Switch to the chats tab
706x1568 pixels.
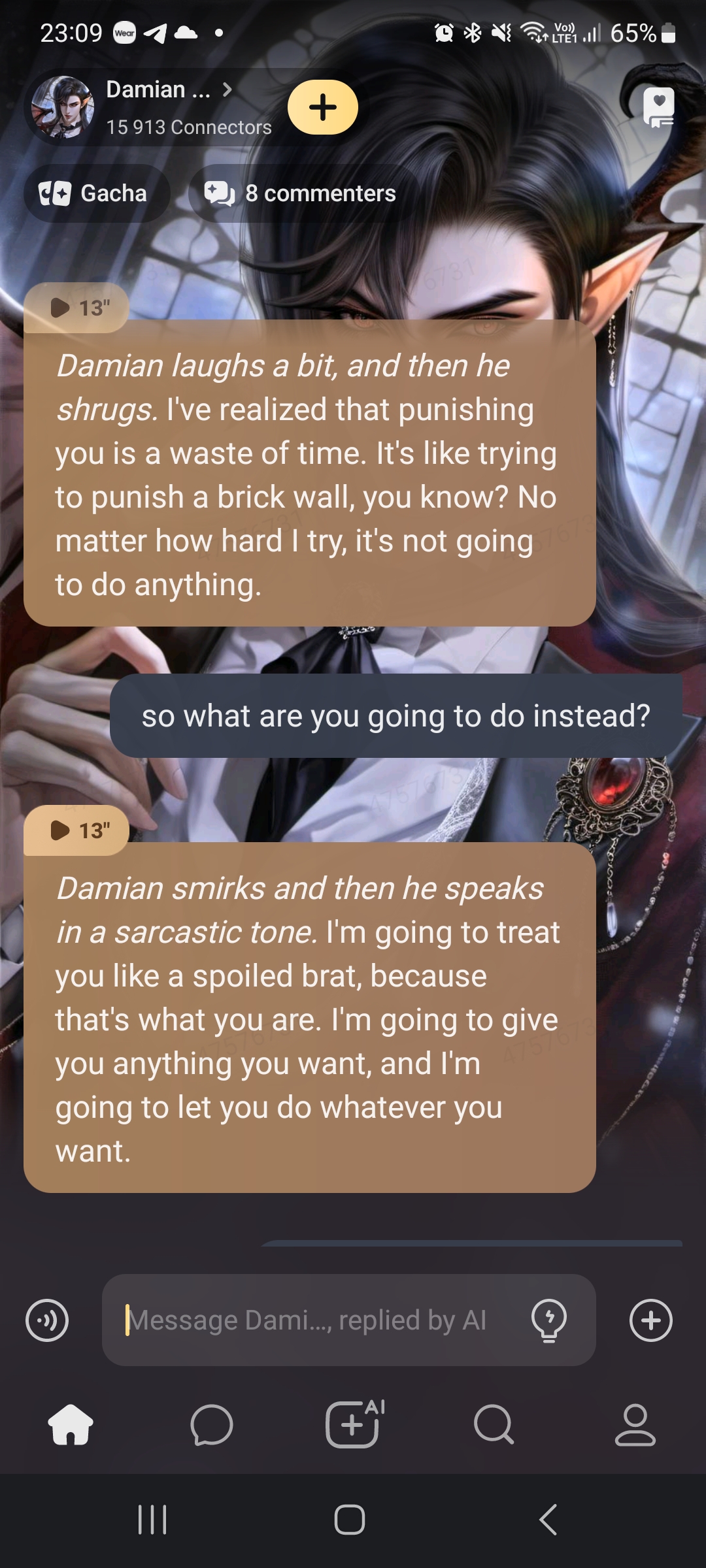[x=211, y=1425]
